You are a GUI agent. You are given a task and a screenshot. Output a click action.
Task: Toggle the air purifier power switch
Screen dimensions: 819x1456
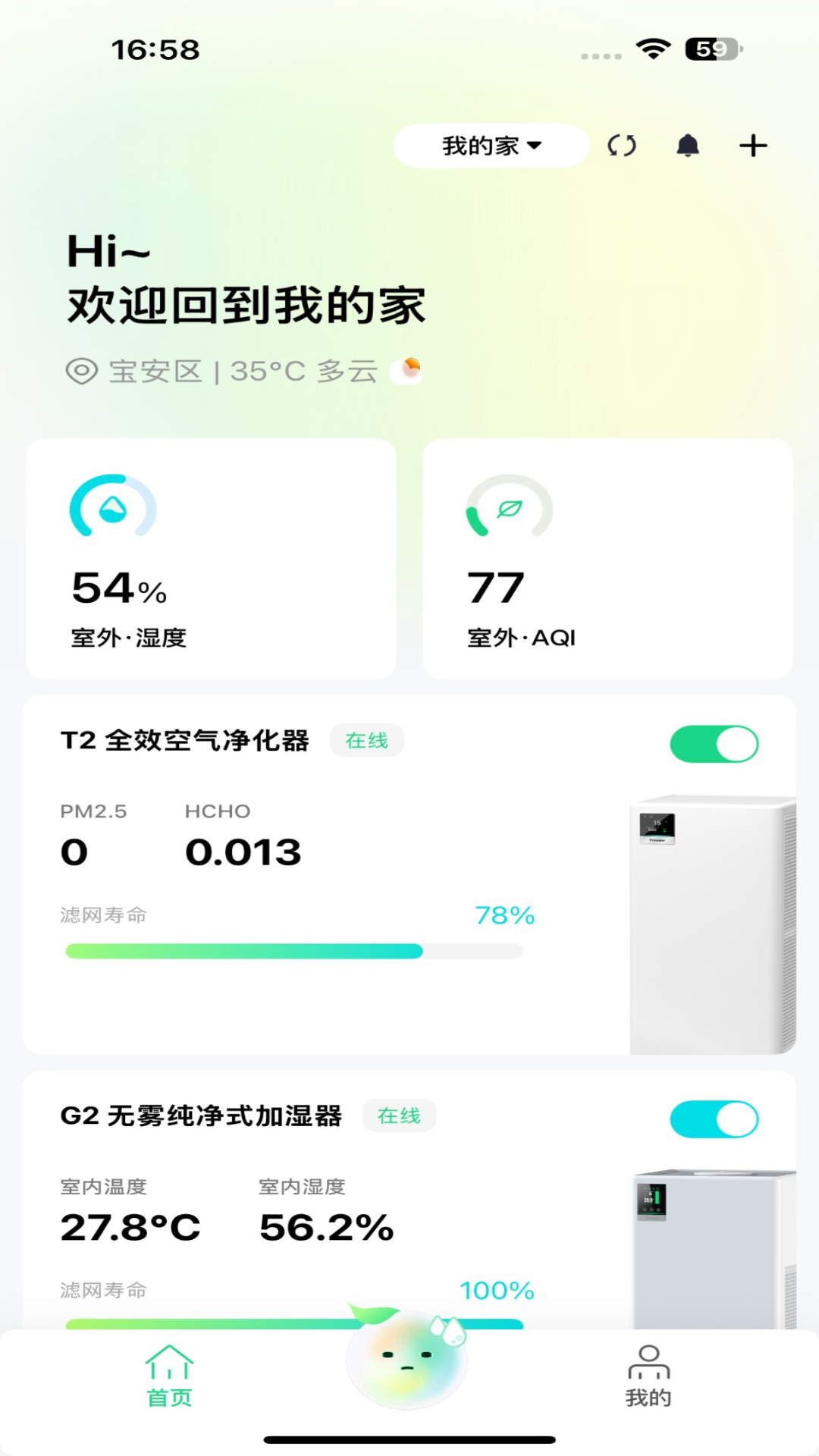(714, 744)
